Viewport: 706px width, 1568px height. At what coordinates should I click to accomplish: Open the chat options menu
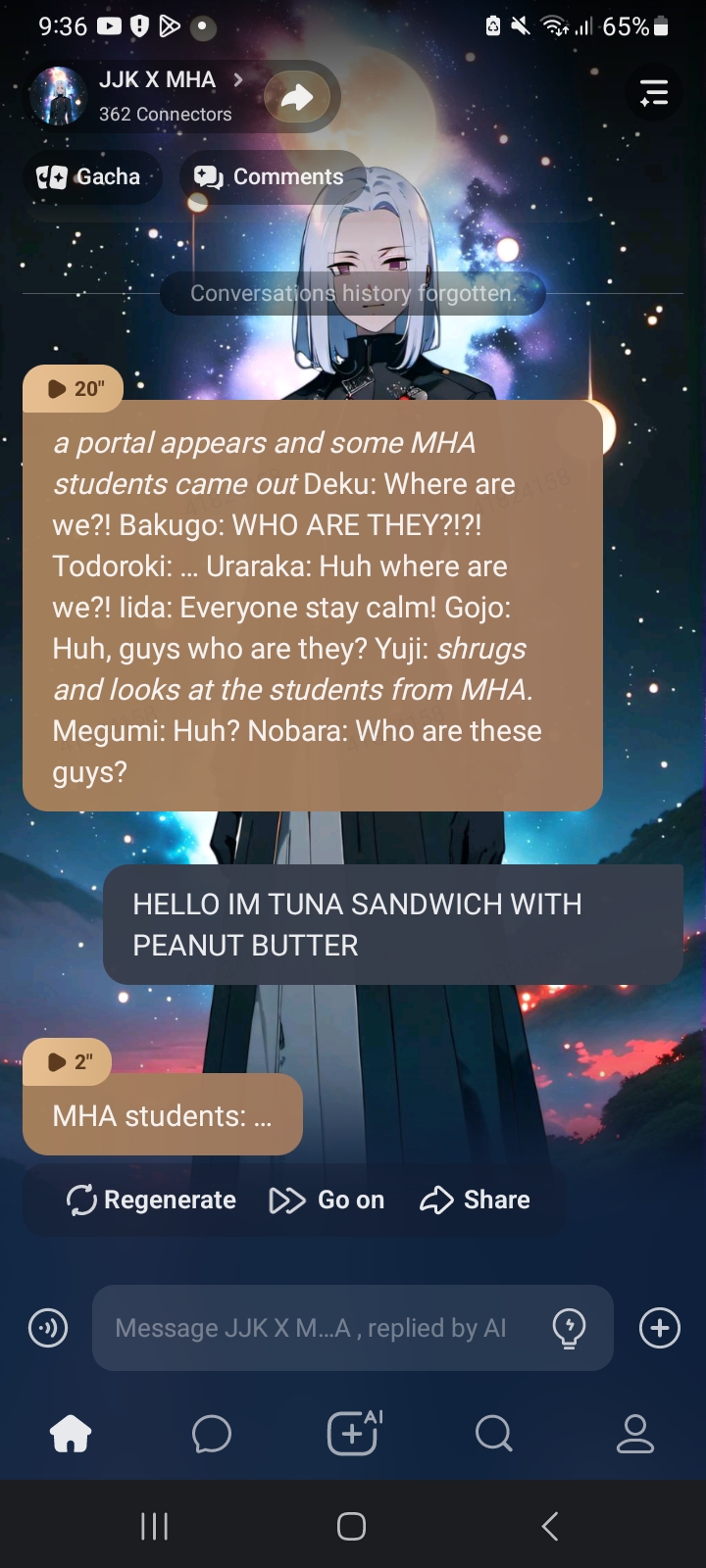click(x=653, y=94)
